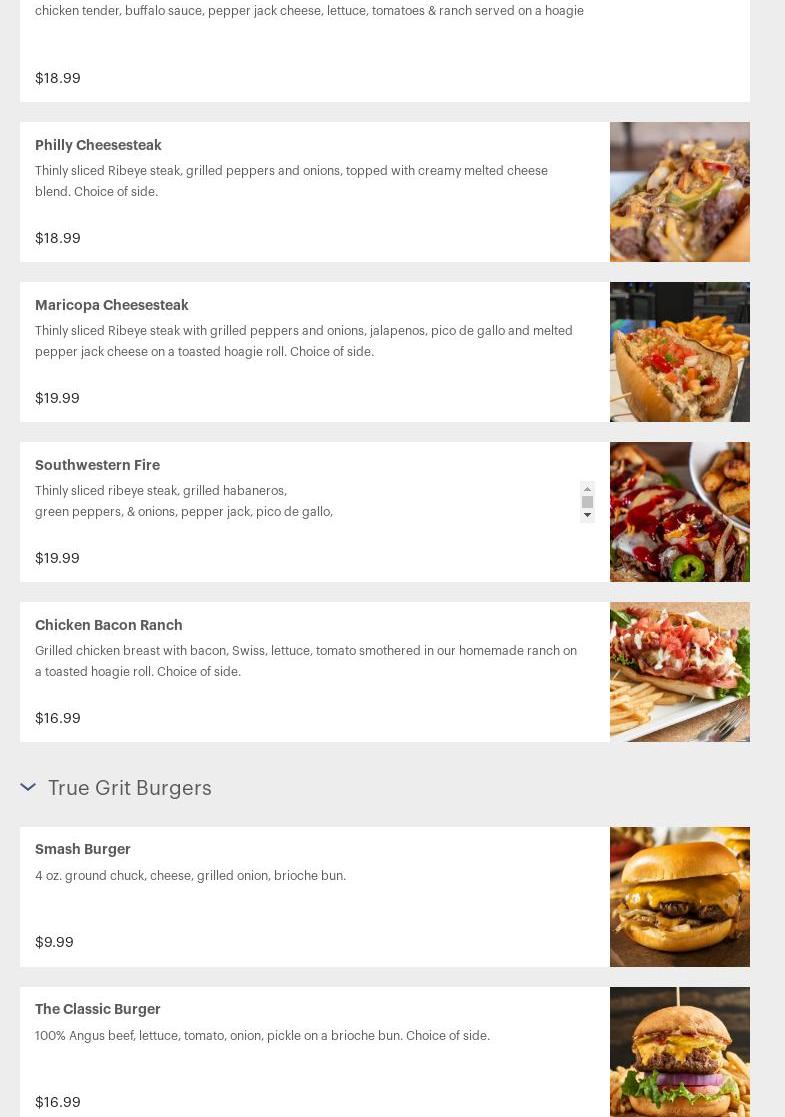
Task: Open the $18.99 buffalo chicken tender hoagie item
Action: point(300,45)
